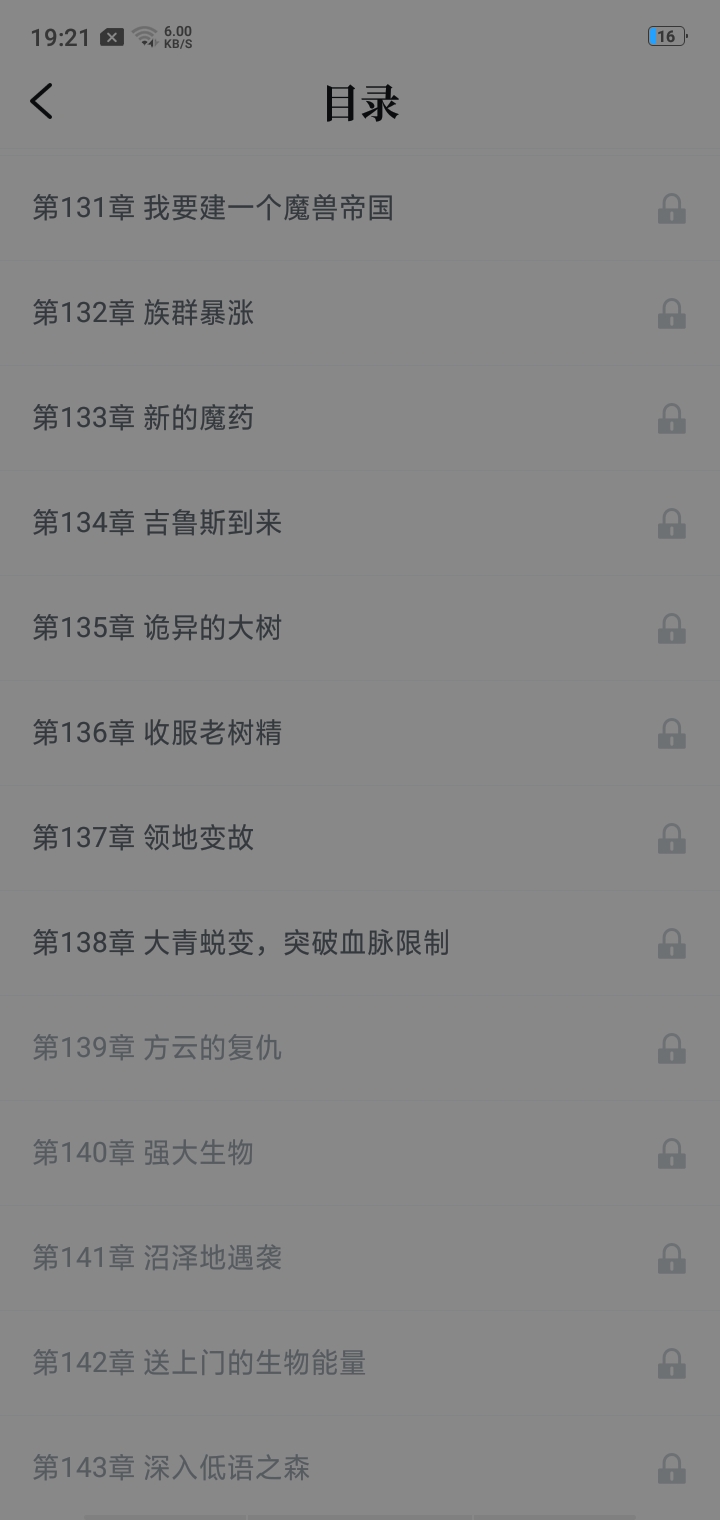Screen dimensions: 720x1520
Task: Open chapter 第132章 族群暴涨
Action: [144, 313]
